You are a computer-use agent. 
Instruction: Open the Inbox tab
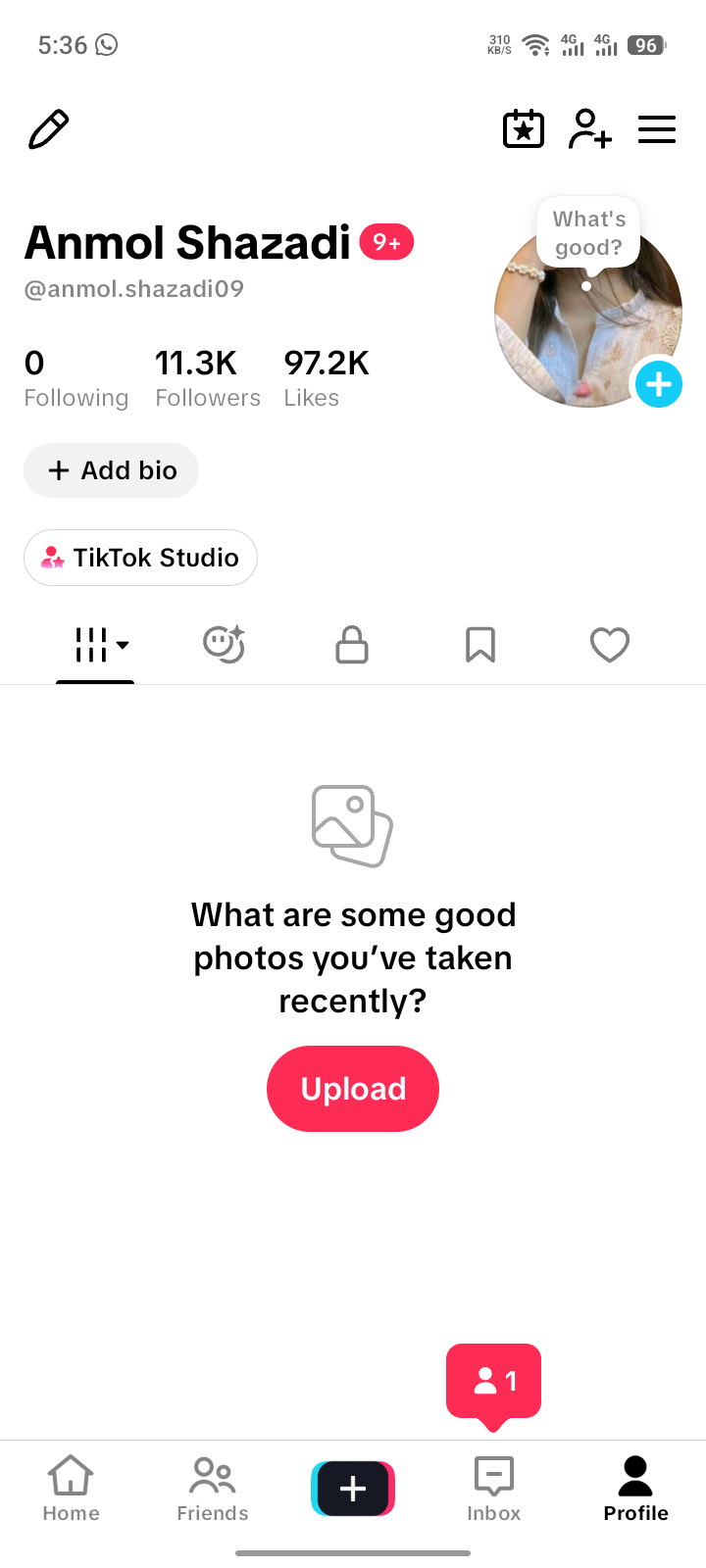494,1488
